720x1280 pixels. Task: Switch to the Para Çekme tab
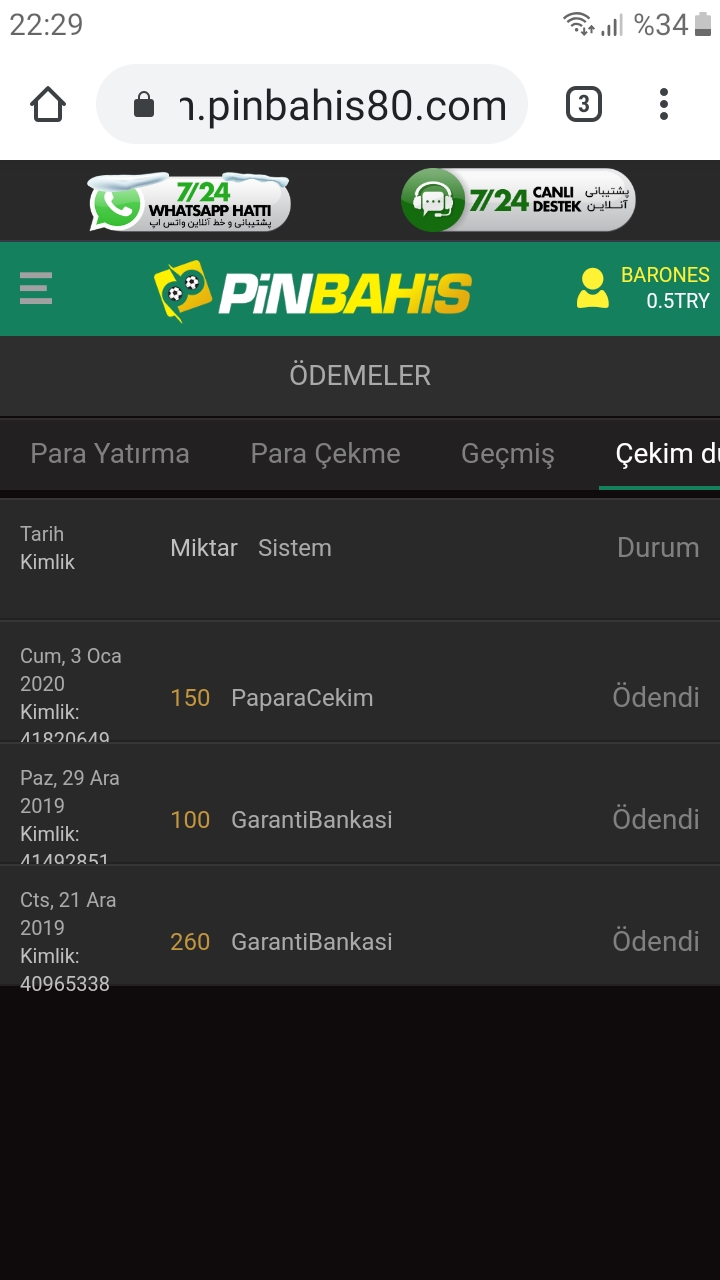click(325, 454)
